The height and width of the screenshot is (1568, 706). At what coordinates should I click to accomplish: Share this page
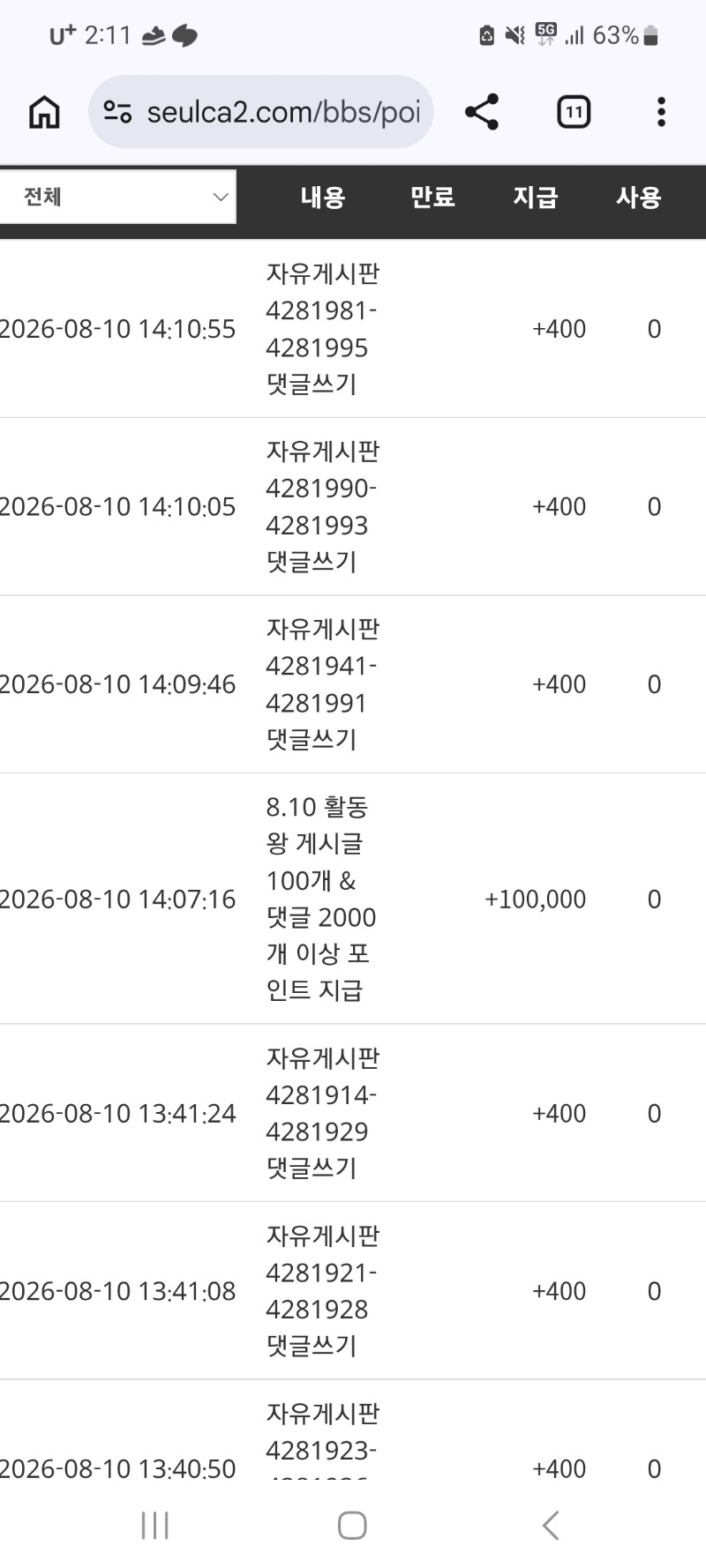pos(482,112)
